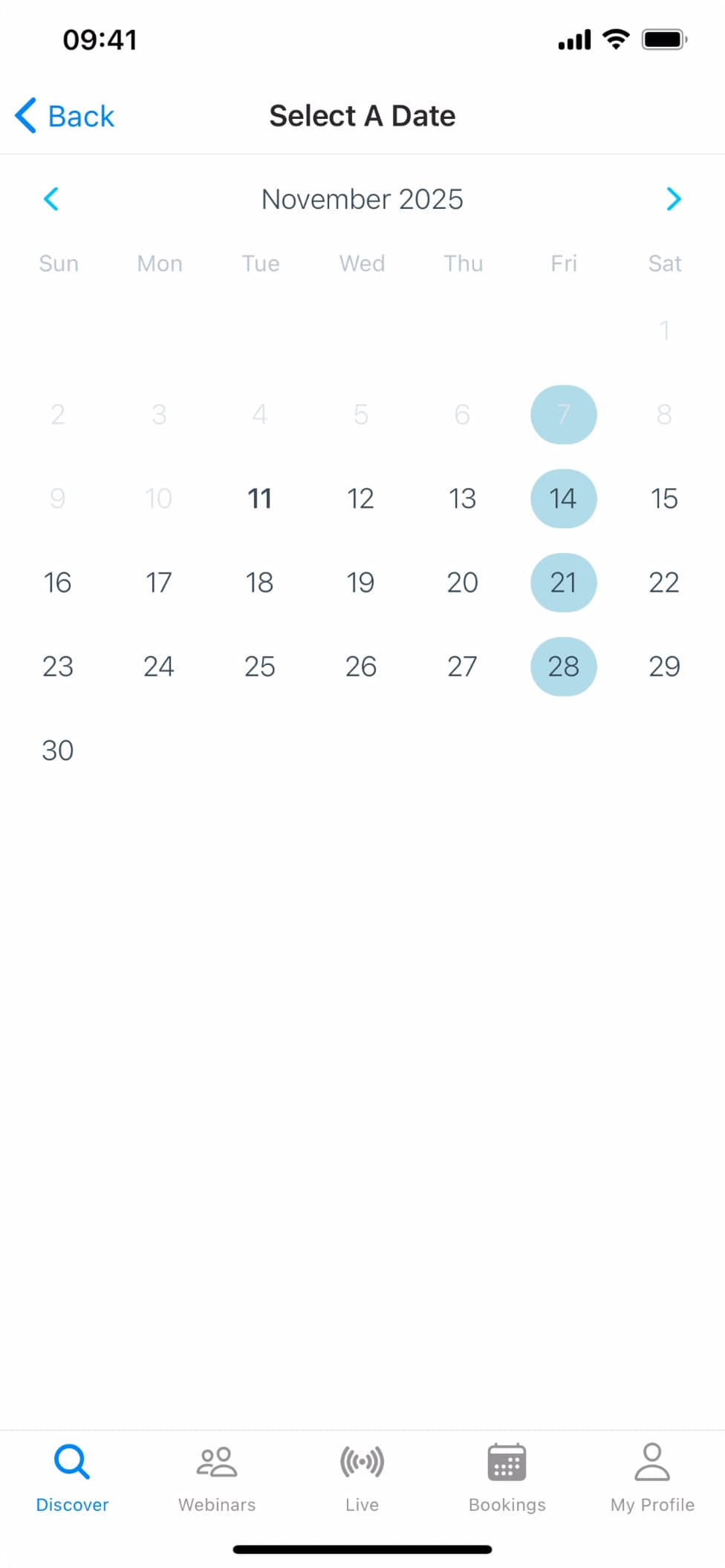Pick Saturday, November 15
Viewport: 725px width, 1568px height.
click(x=663, y=499)
